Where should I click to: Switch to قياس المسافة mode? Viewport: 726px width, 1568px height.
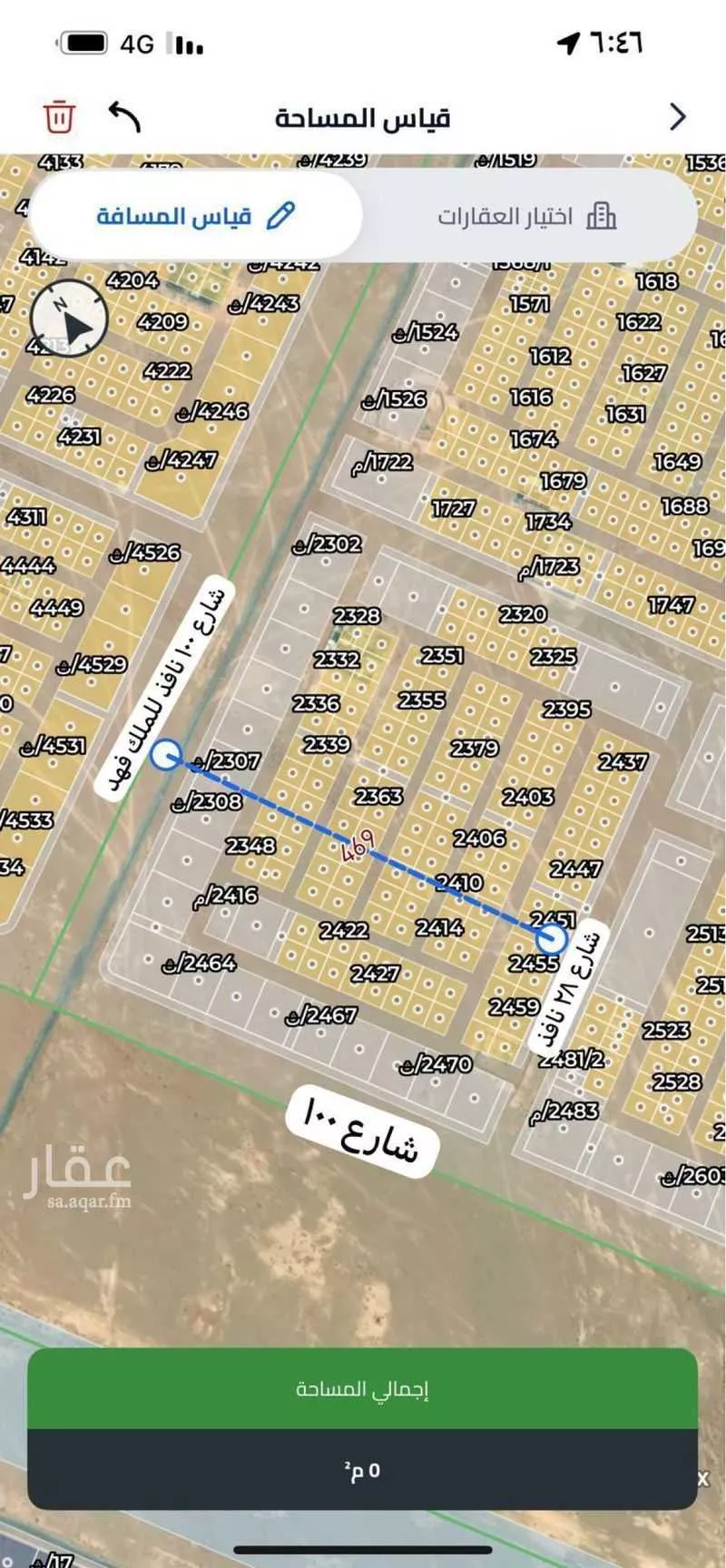(196, 216)
